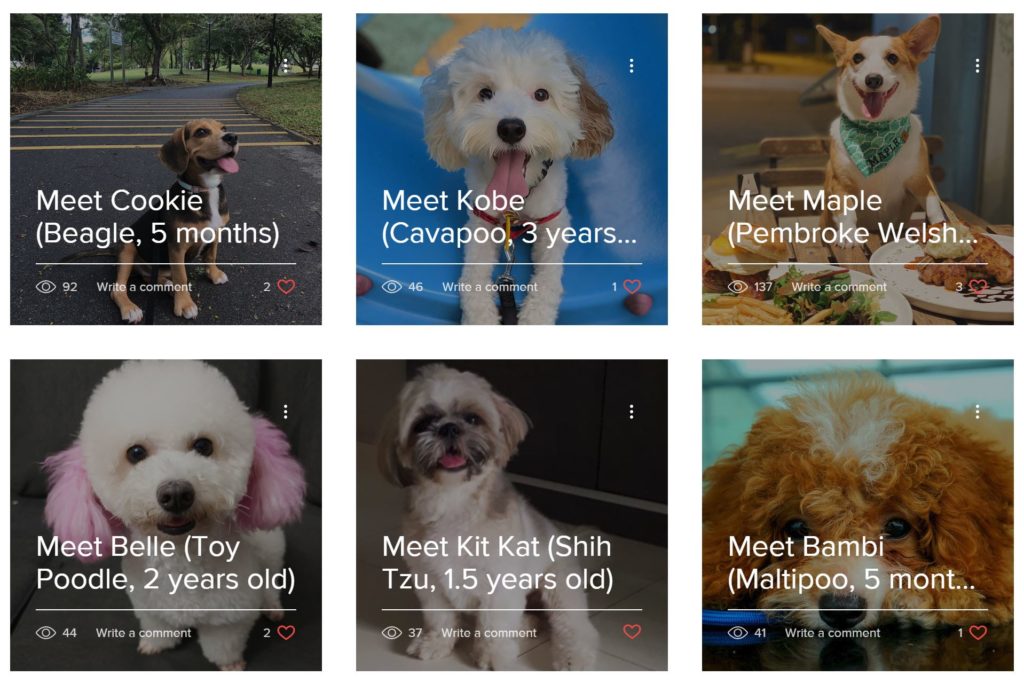Like the Meet Bambi post
Viewport: 1024px width, 684px height.
pos(978,633)
